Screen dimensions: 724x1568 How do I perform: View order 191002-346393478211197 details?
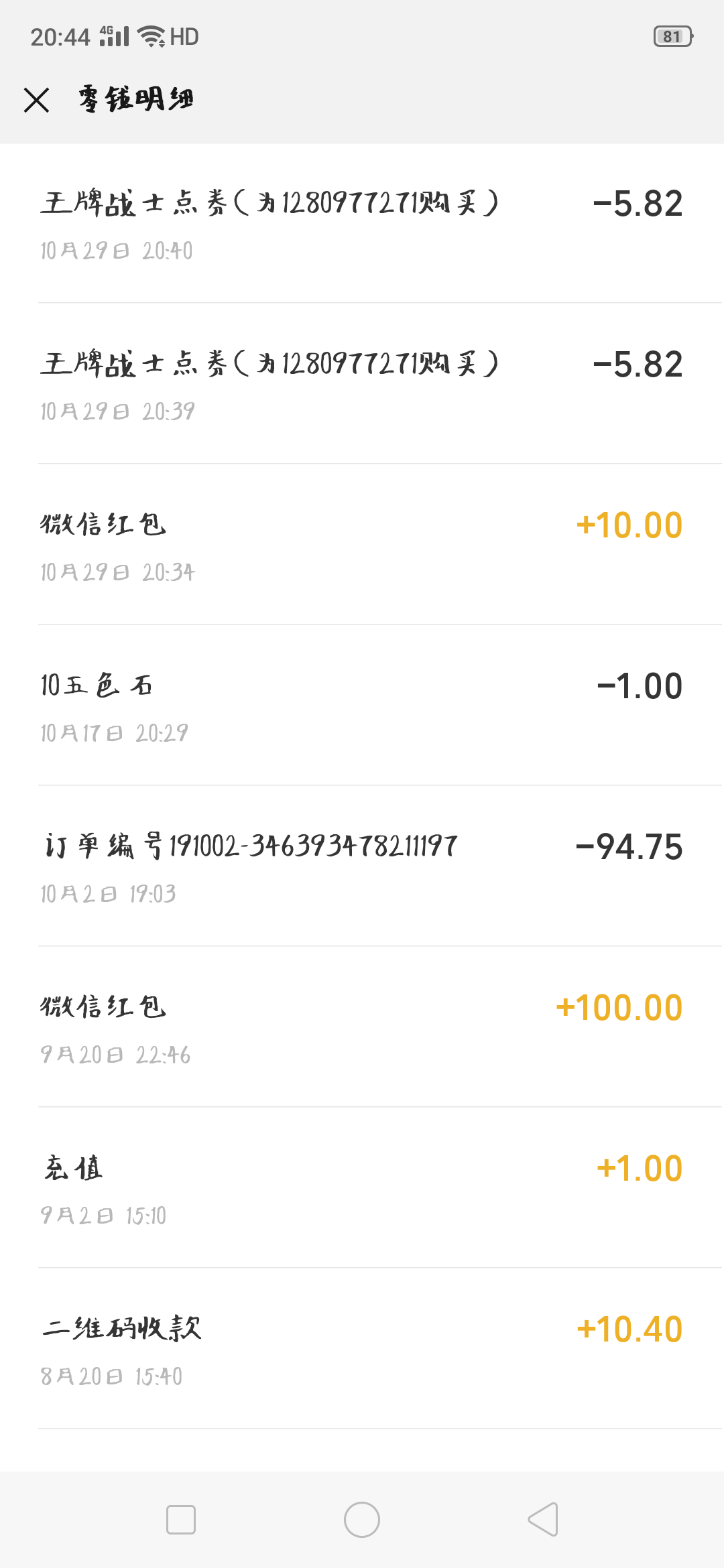coord(362,867)
